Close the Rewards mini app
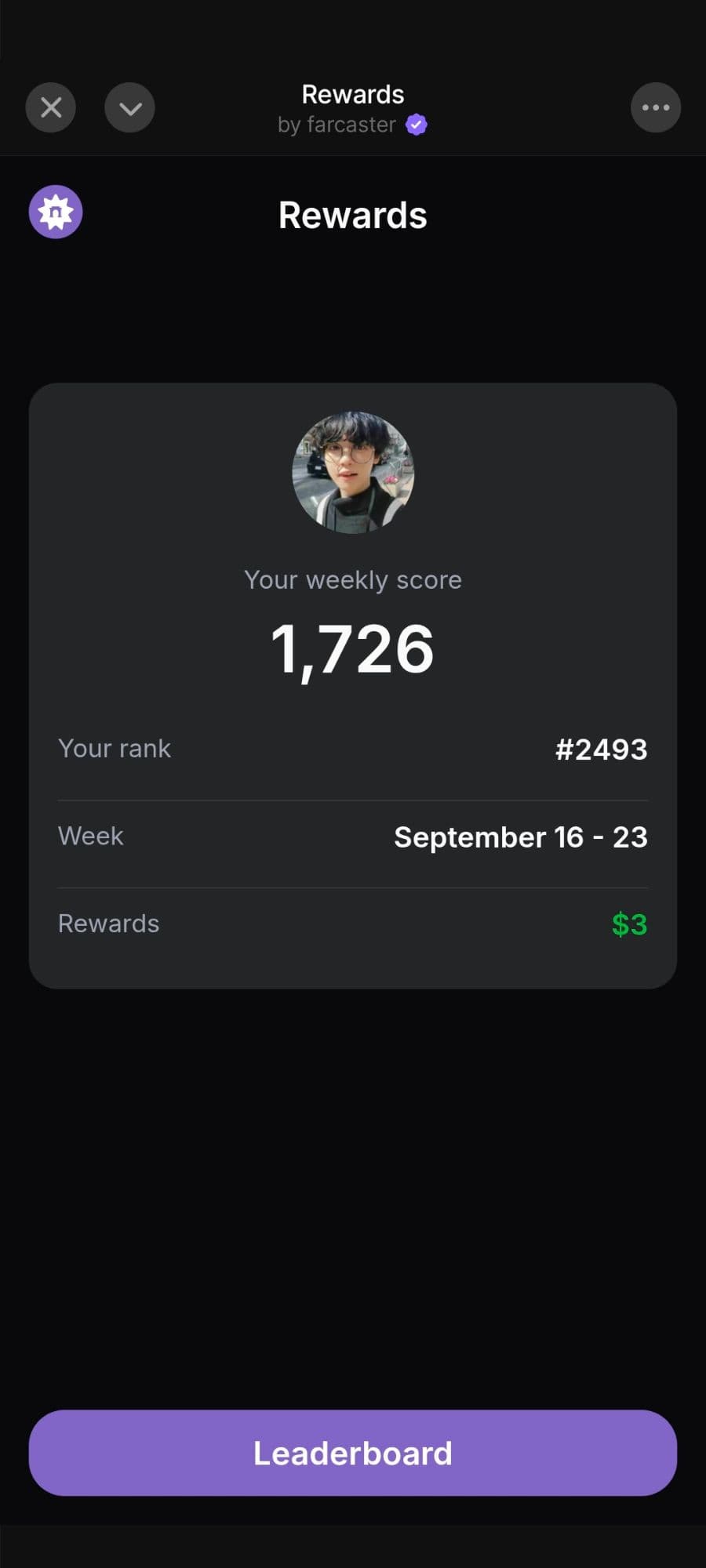Screen dimensions: 706x1568 [x=51, y=107]
